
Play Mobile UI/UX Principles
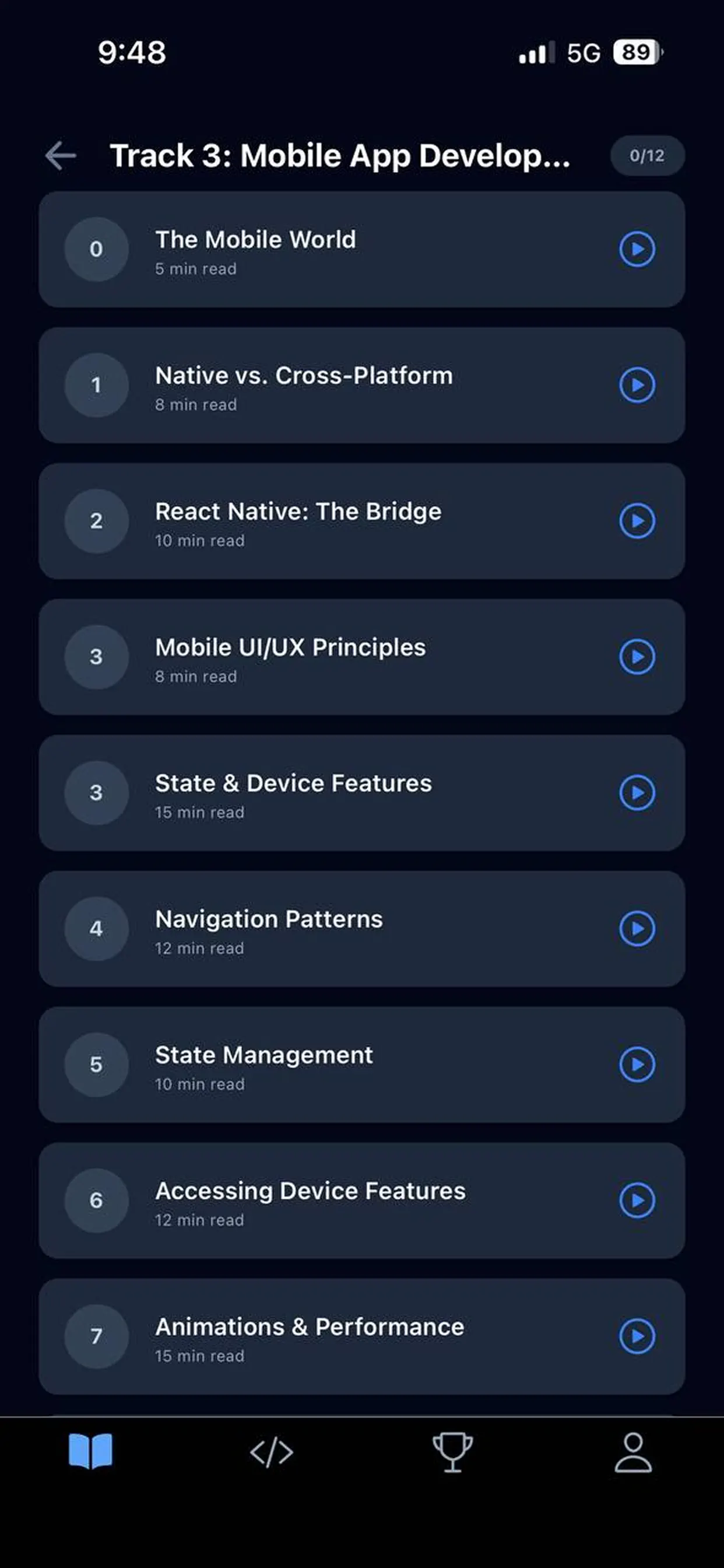pos(637,657)
